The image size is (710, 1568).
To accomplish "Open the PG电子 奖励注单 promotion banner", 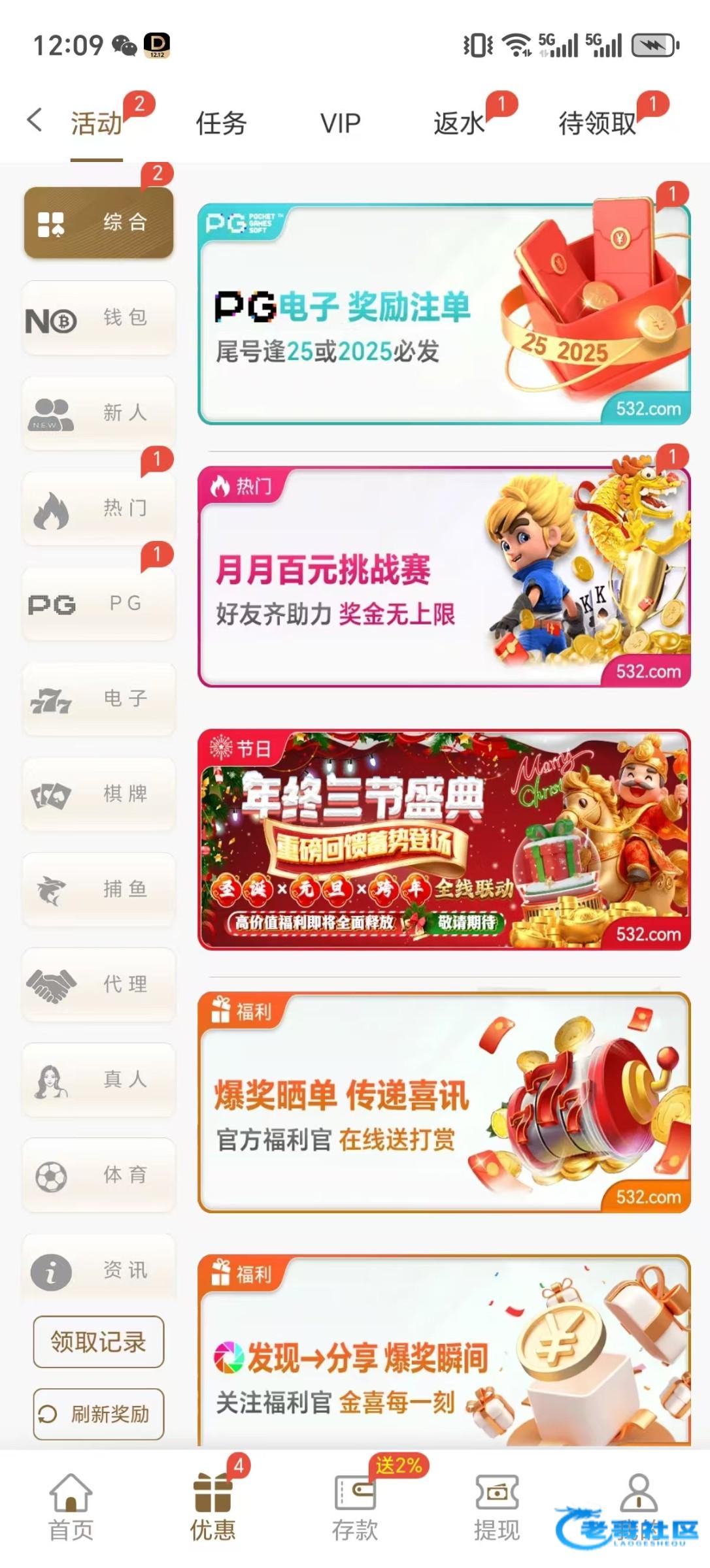I will pyautogui.click(x=444, y=315).
